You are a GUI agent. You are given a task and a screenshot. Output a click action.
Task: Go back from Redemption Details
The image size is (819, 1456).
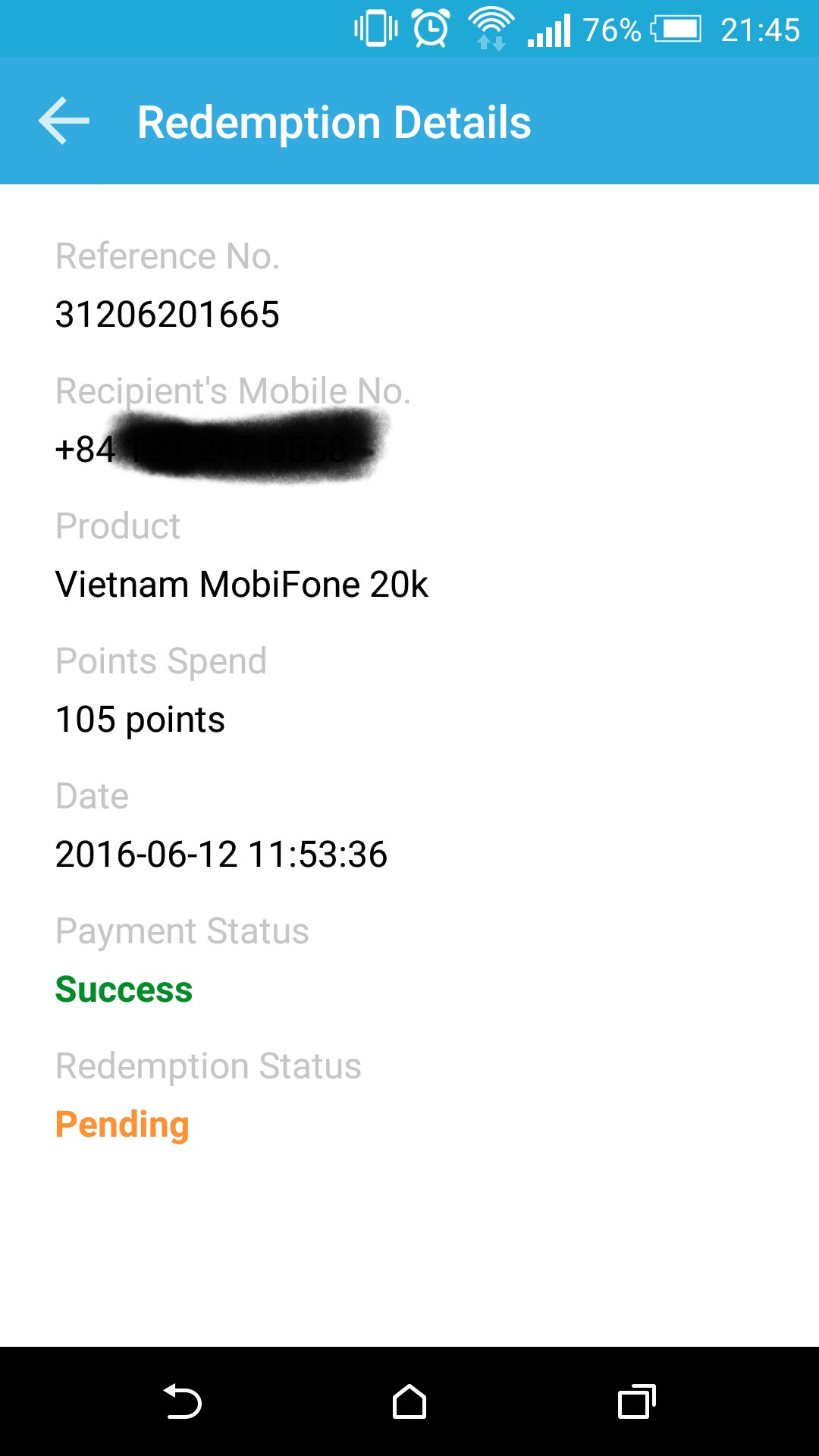64,121
